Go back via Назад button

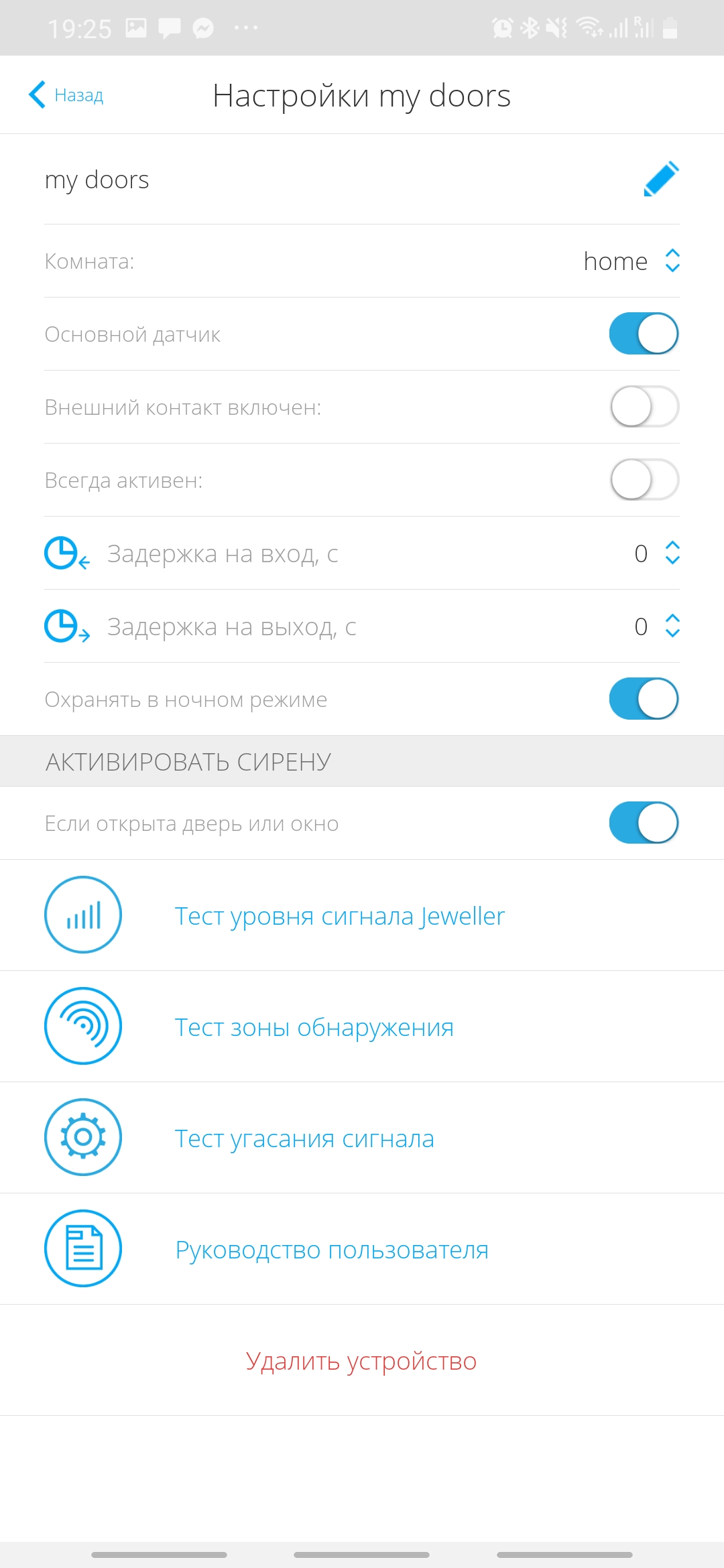point(66,95)
